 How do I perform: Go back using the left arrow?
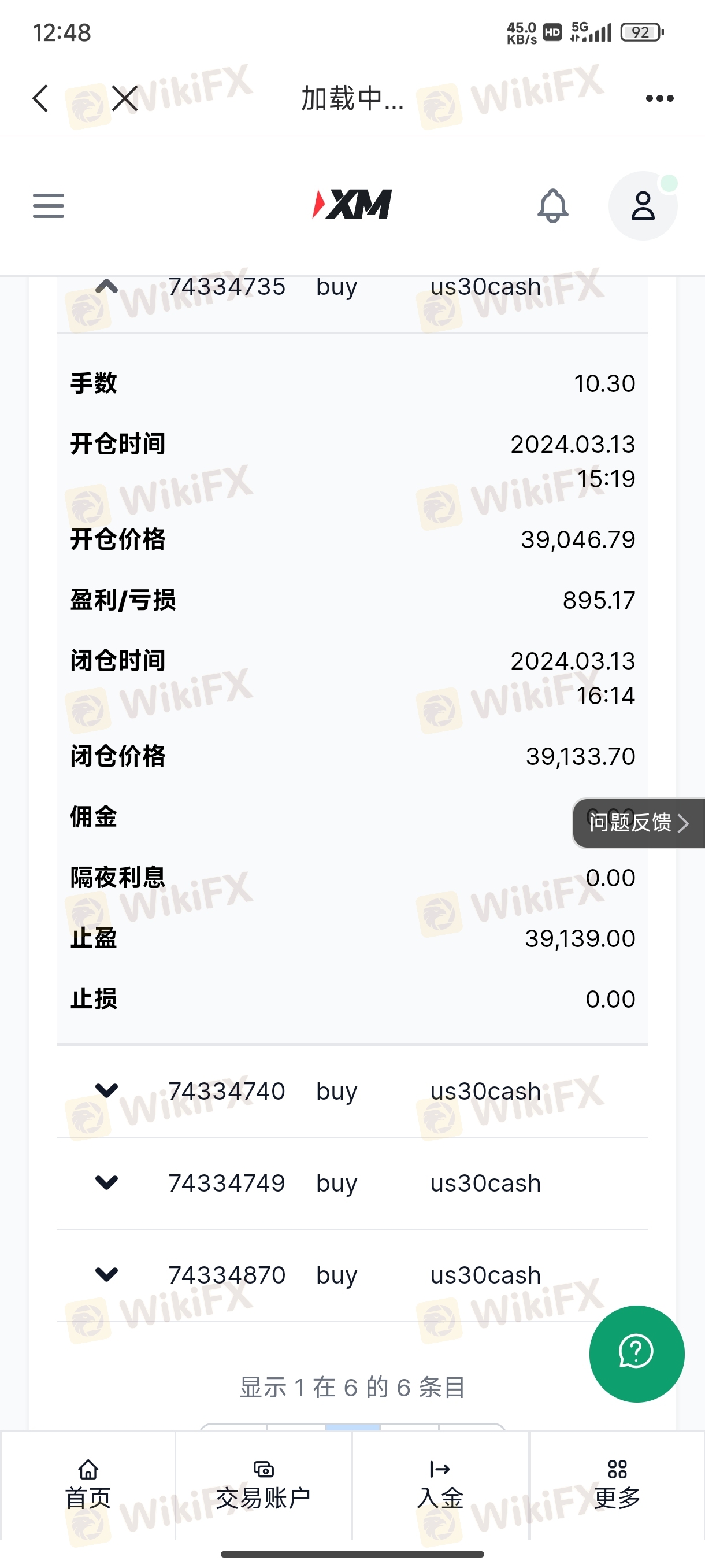point(41,98)
